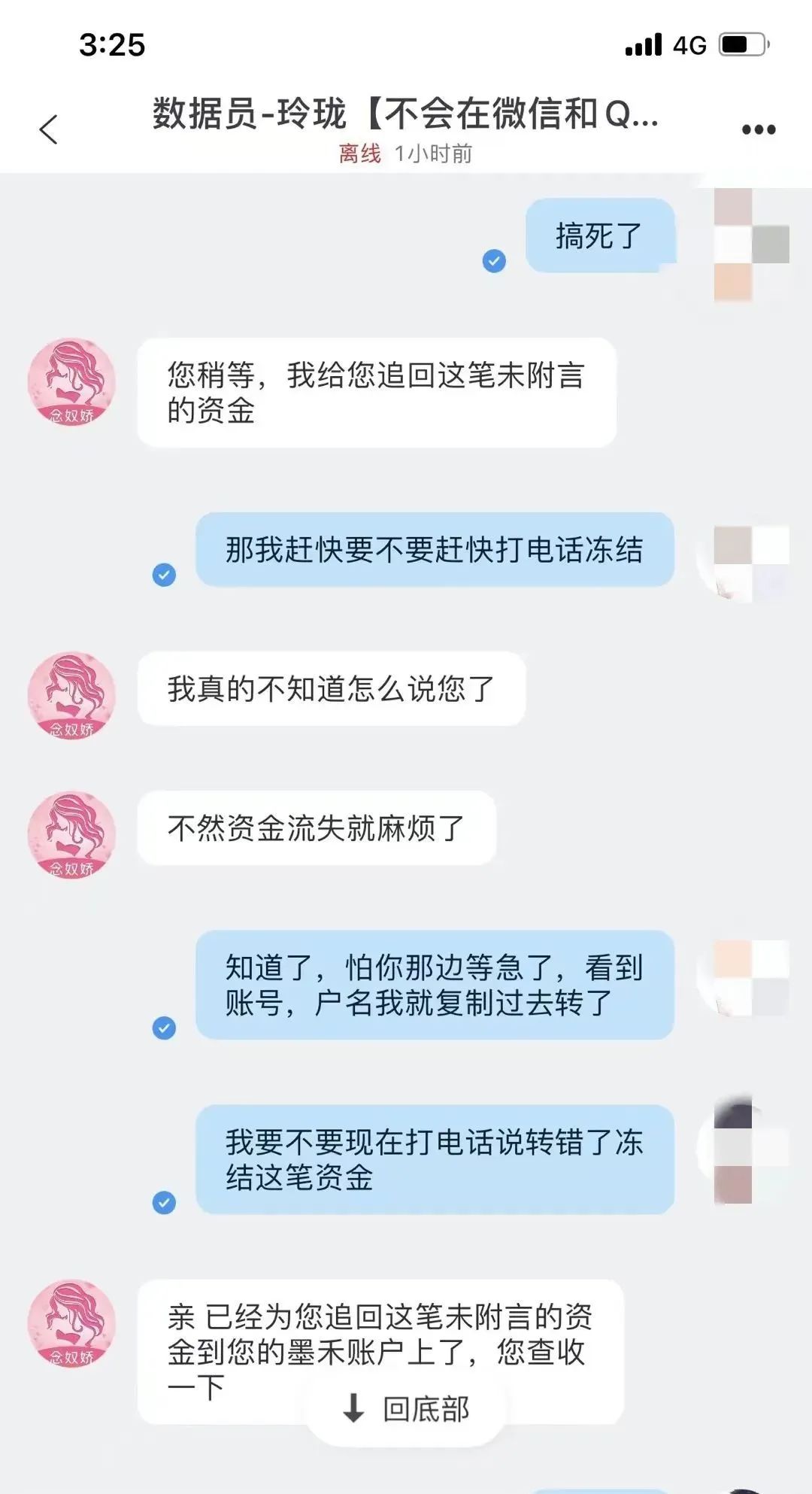
Task: Jump to bottom with 回底部 button
Action: pos(406,1408)
